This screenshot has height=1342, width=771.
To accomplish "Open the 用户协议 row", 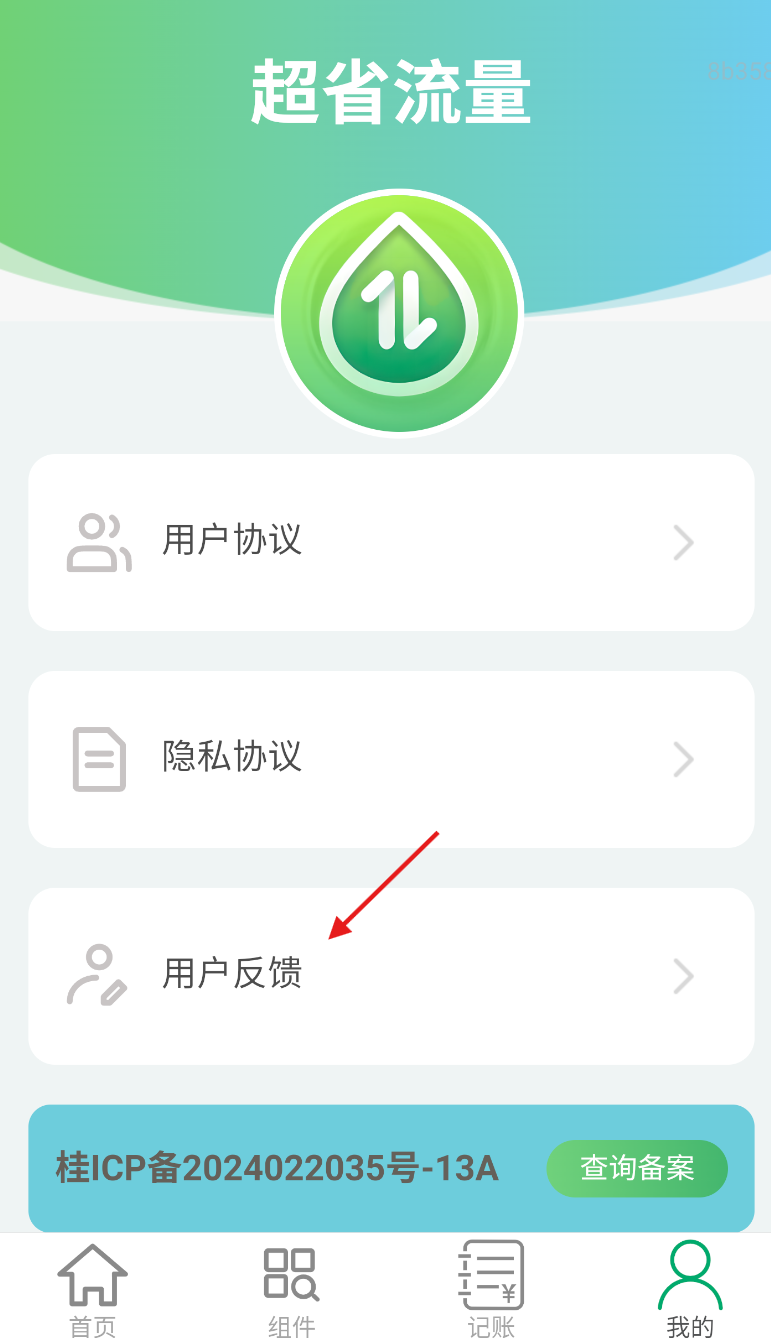I will (390, 542).
